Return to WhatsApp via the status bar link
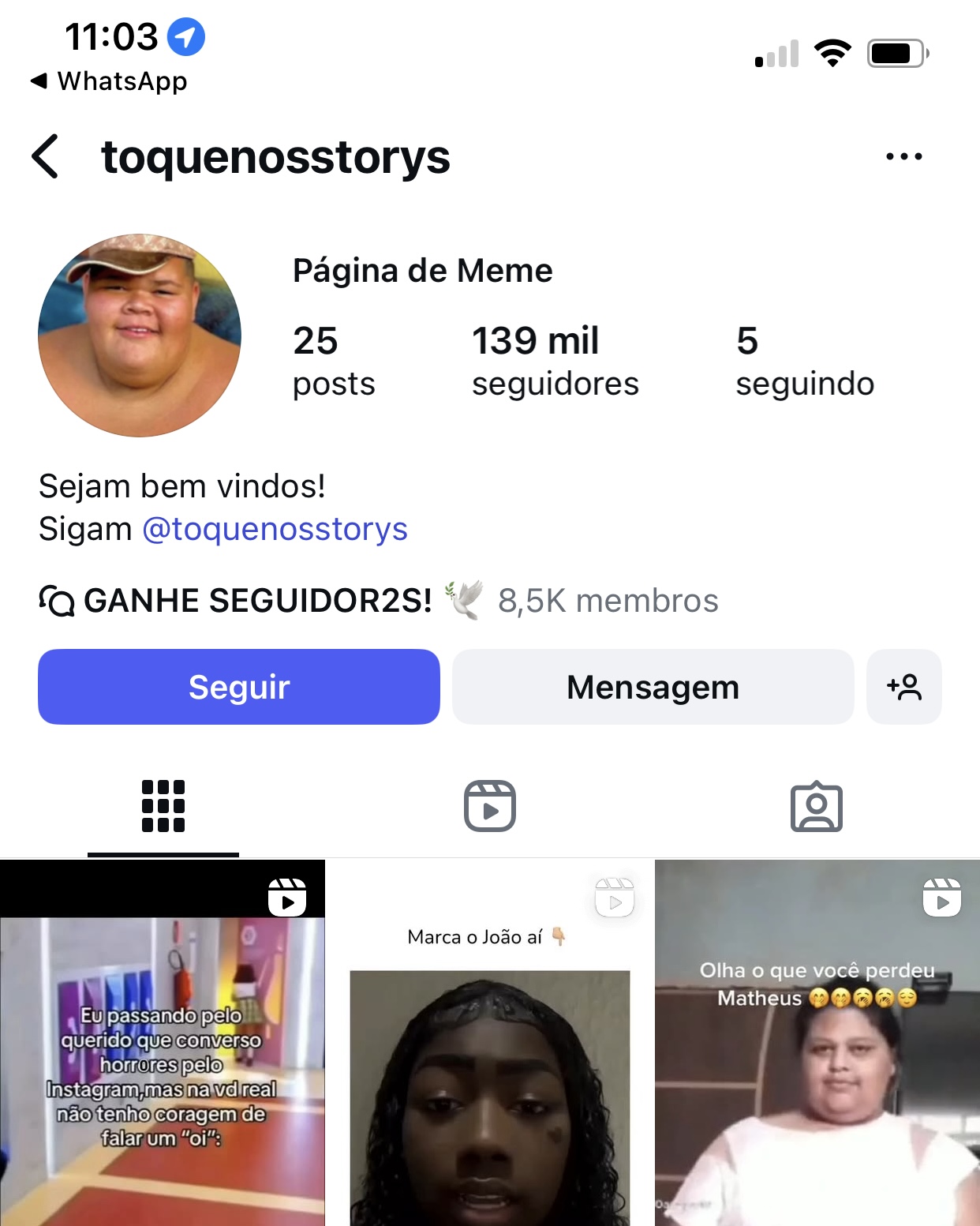The width and height of the screenshot is (980, 1226). (110, 81)
